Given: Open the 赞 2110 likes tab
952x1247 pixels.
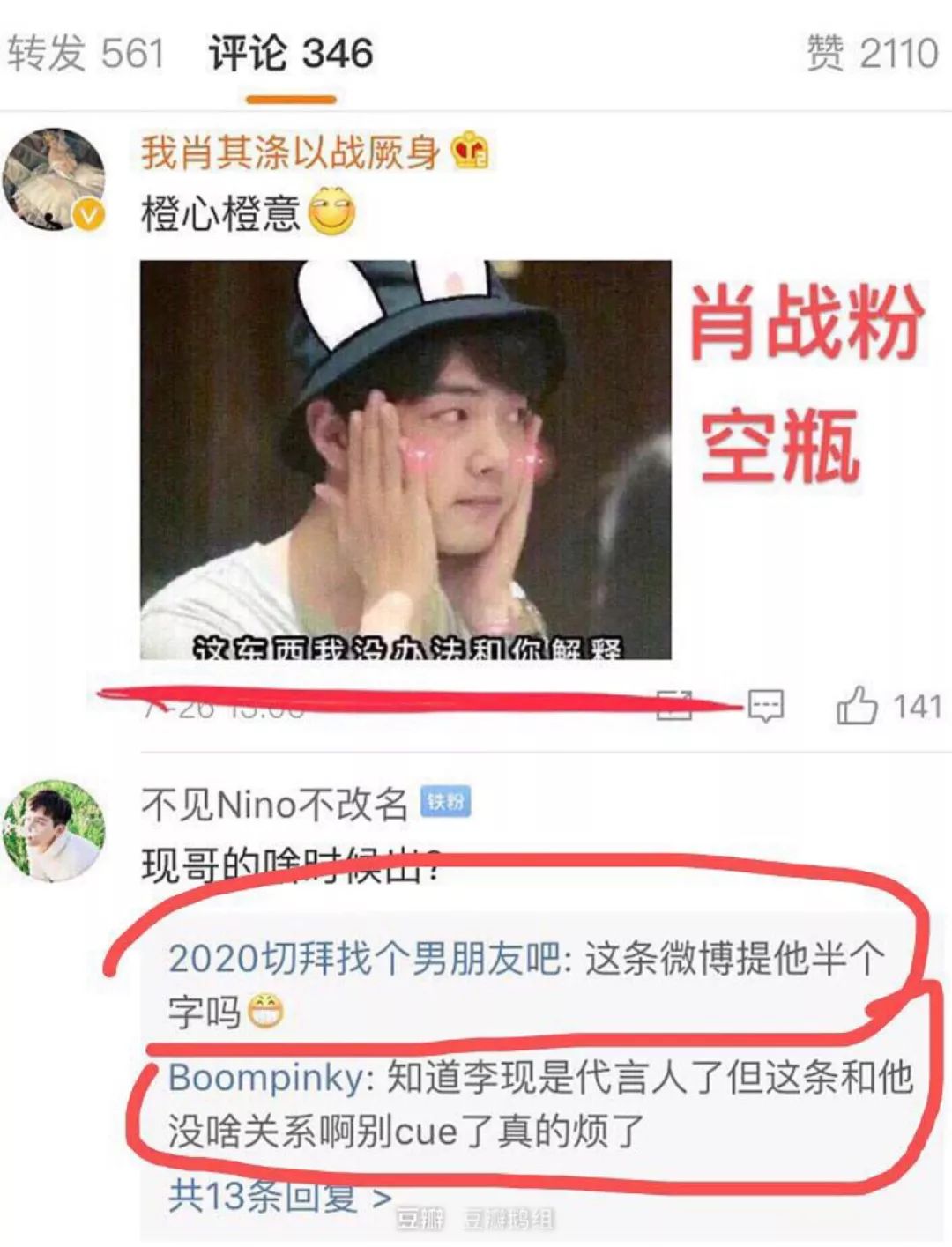Looking at the screenshot, I should pos(873,53).
